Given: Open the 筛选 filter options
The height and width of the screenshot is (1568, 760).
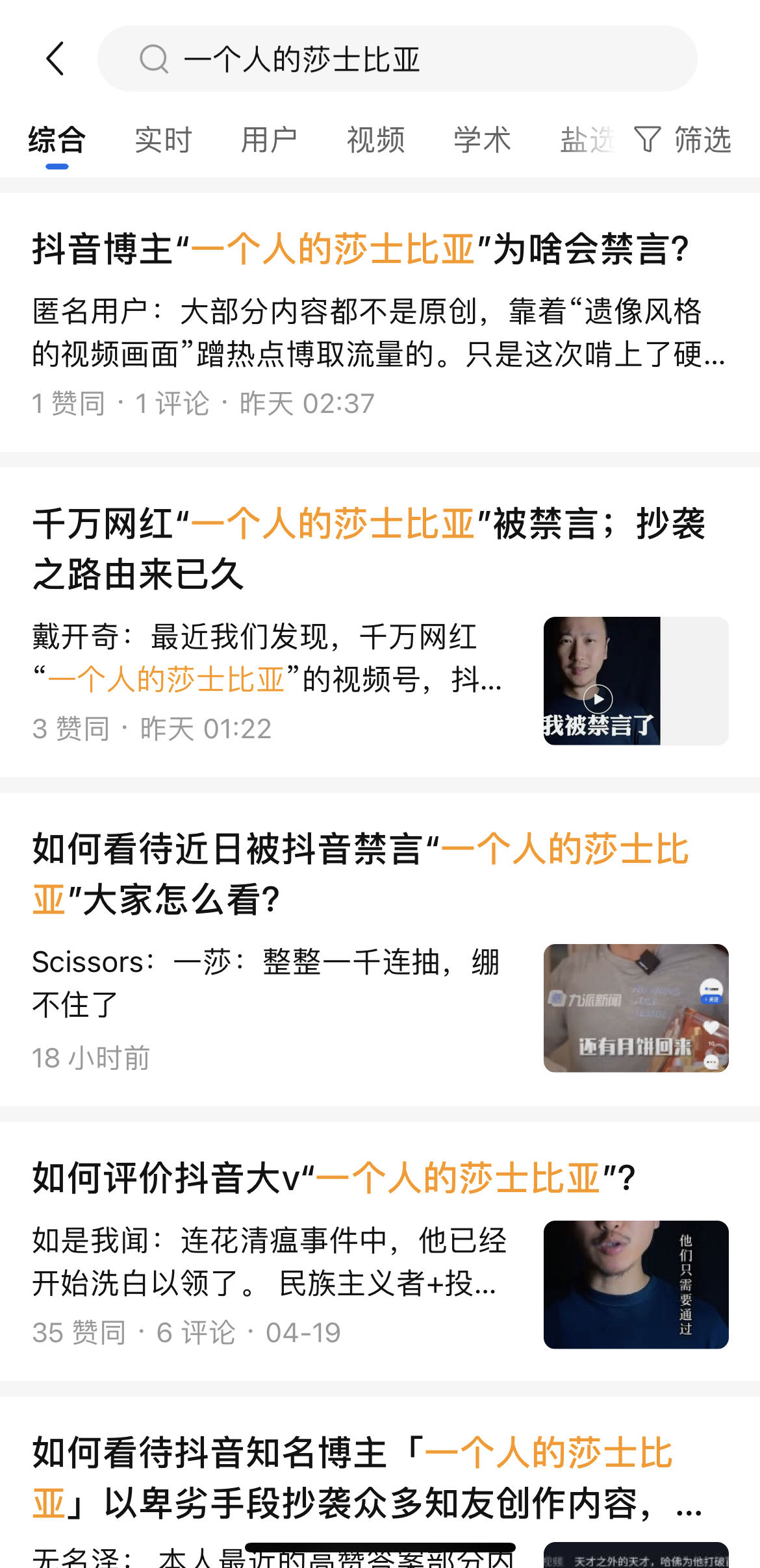Looking at the screenshot, I should 683,140.
